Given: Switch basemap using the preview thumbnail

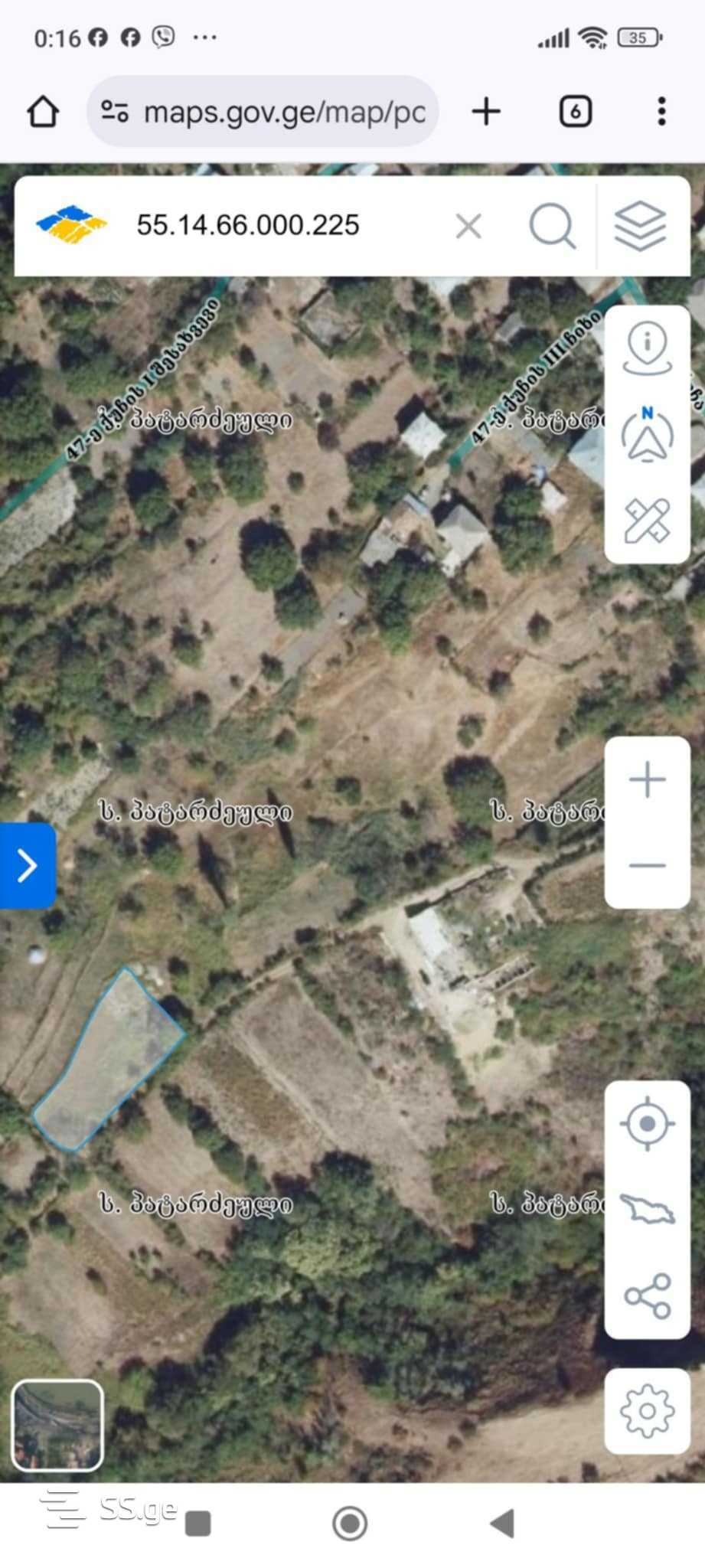Looking at the screenshot, I should (57, 1425).
